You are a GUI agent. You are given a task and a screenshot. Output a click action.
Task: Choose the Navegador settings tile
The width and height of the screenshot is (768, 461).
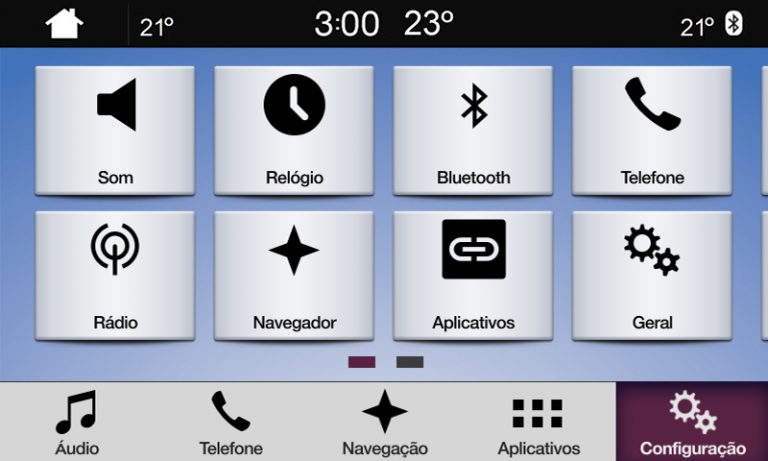coord(294,275)
